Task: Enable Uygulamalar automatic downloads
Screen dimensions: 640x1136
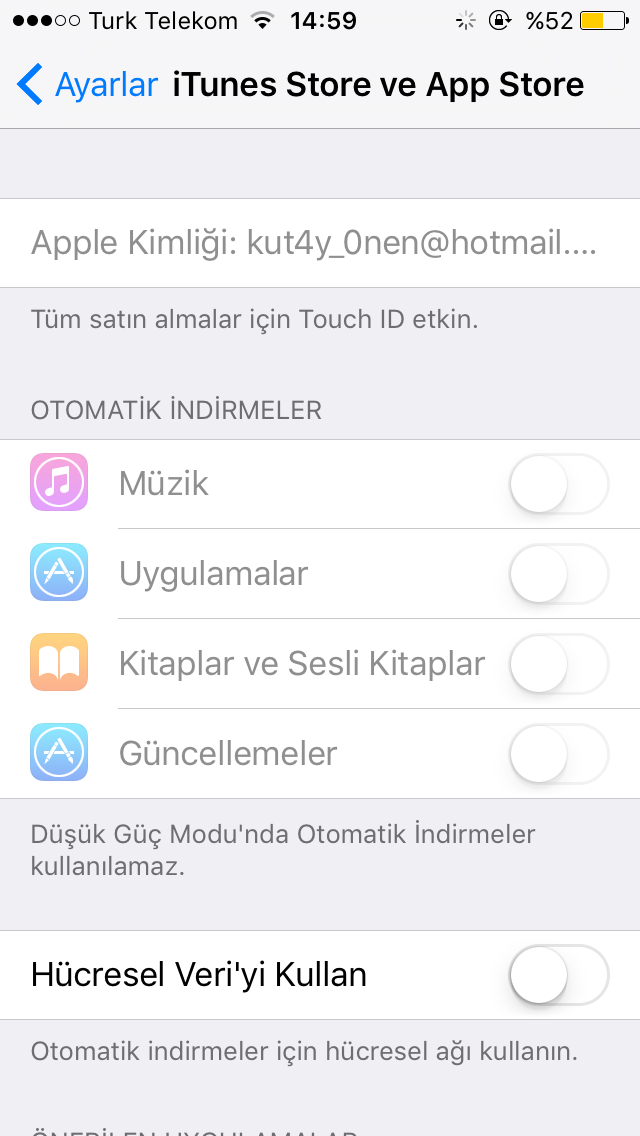Action: pyautogui.click(x=559, y=574)
